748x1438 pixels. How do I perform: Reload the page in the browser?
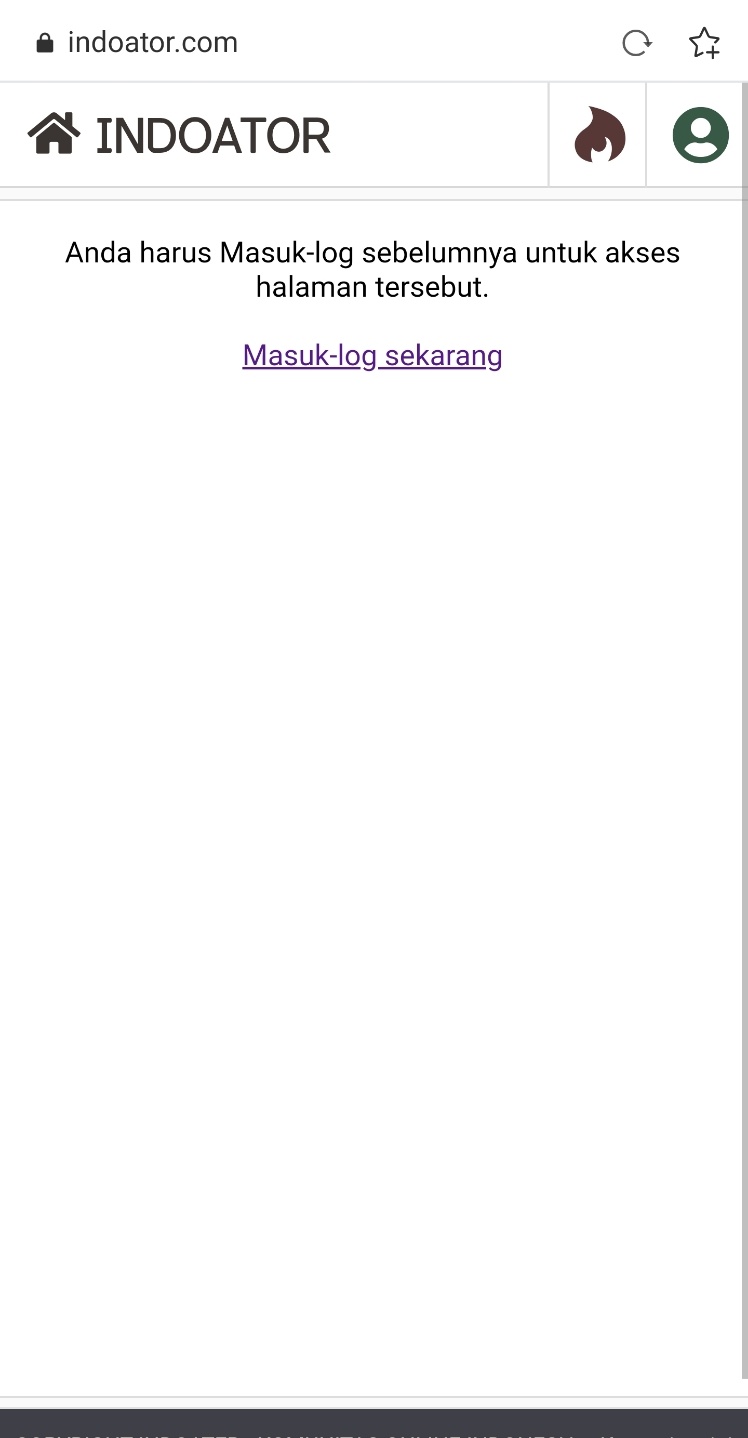(636, 43)
